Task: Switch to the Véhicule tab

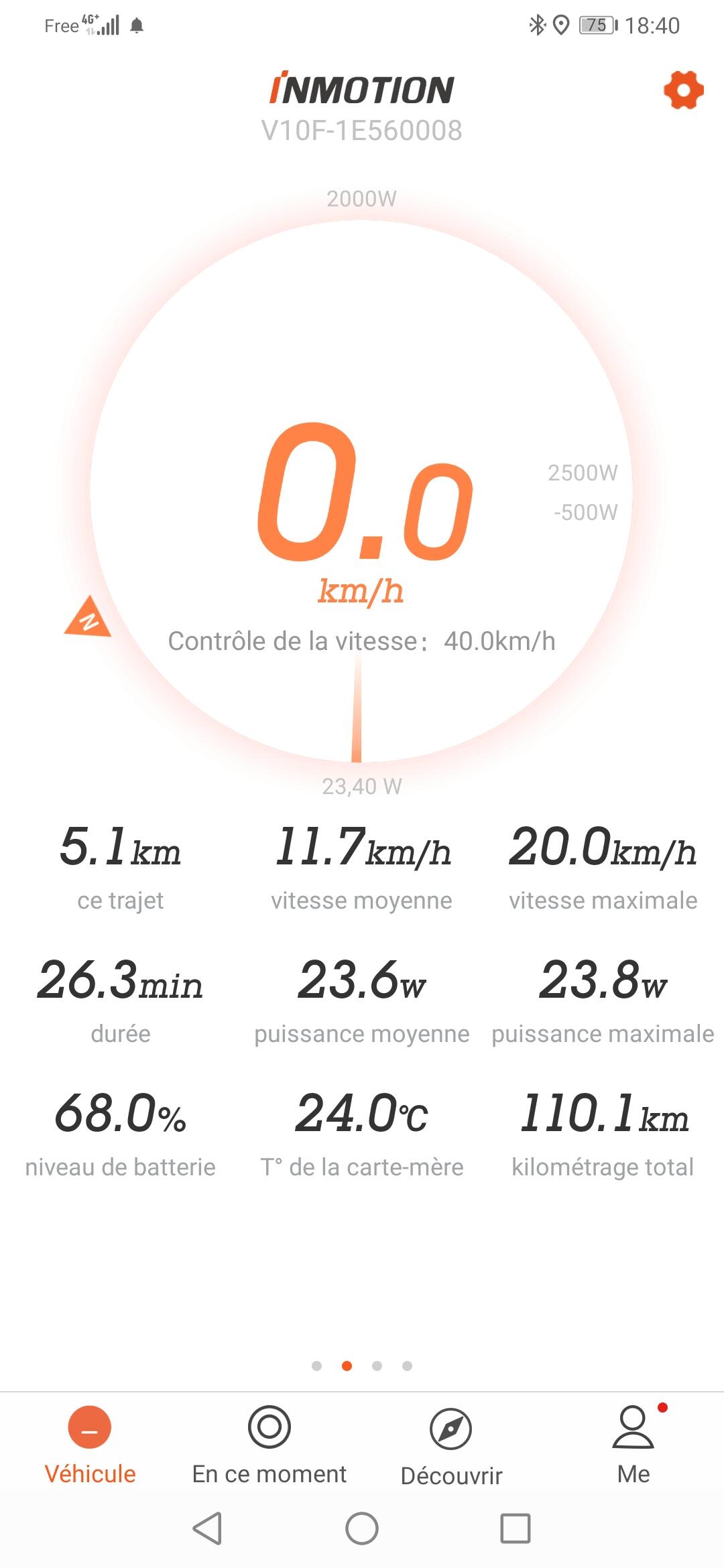Action: (90, 1445)
